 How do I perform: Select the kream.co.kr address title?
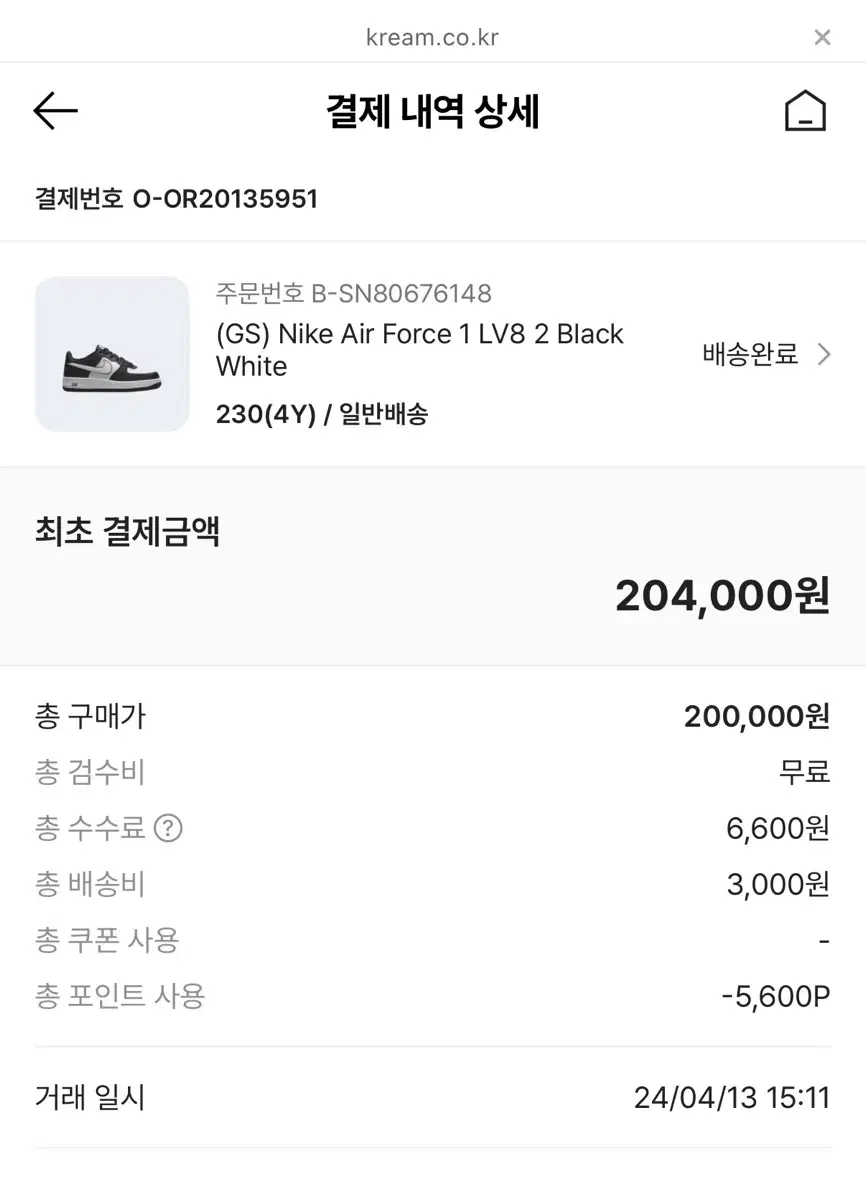tap(432, 37)
